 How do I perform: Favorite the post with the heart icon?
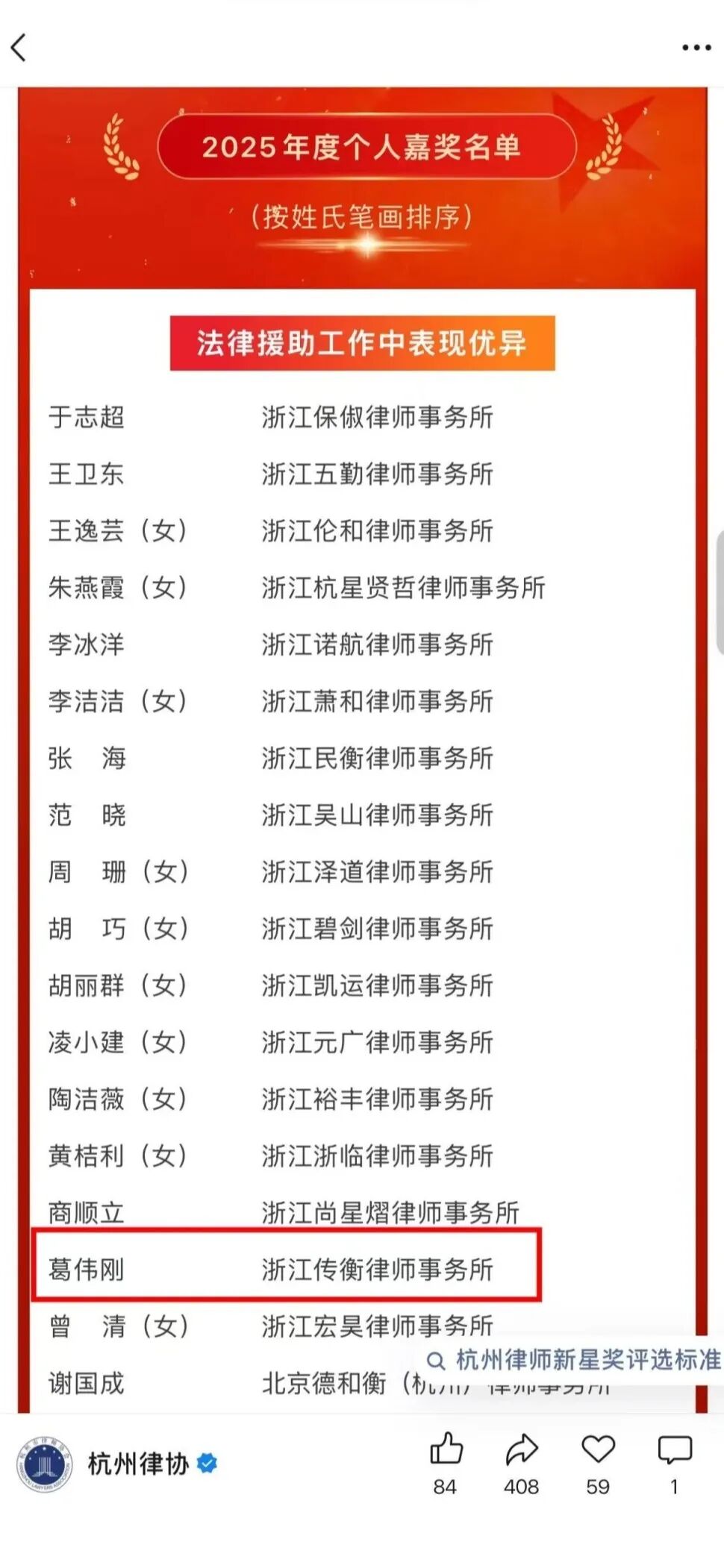click(x=598, y=1449)
